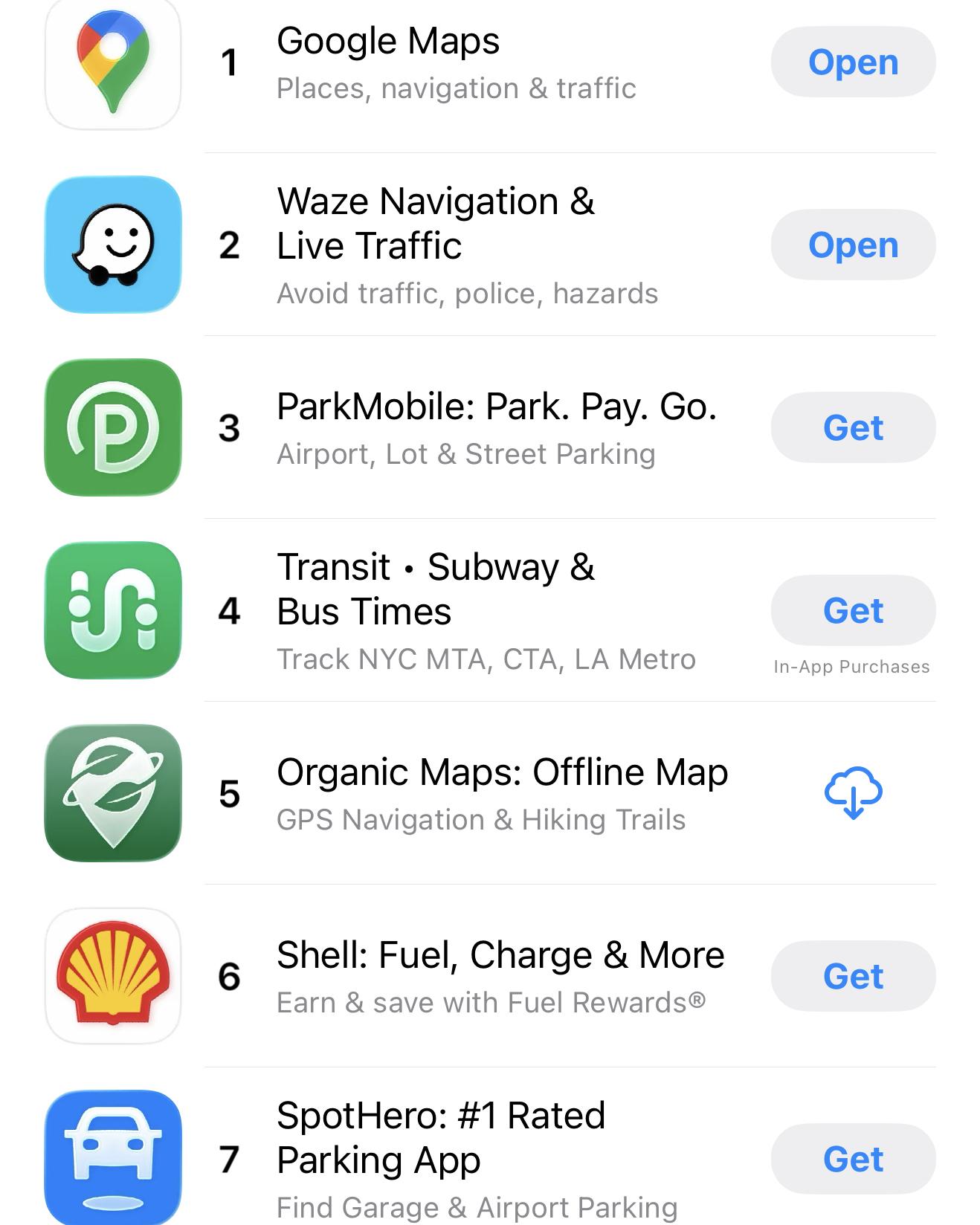The image size is (980, 1225).
Task: Launch Waze using its Open button
Action: (853, 245)
